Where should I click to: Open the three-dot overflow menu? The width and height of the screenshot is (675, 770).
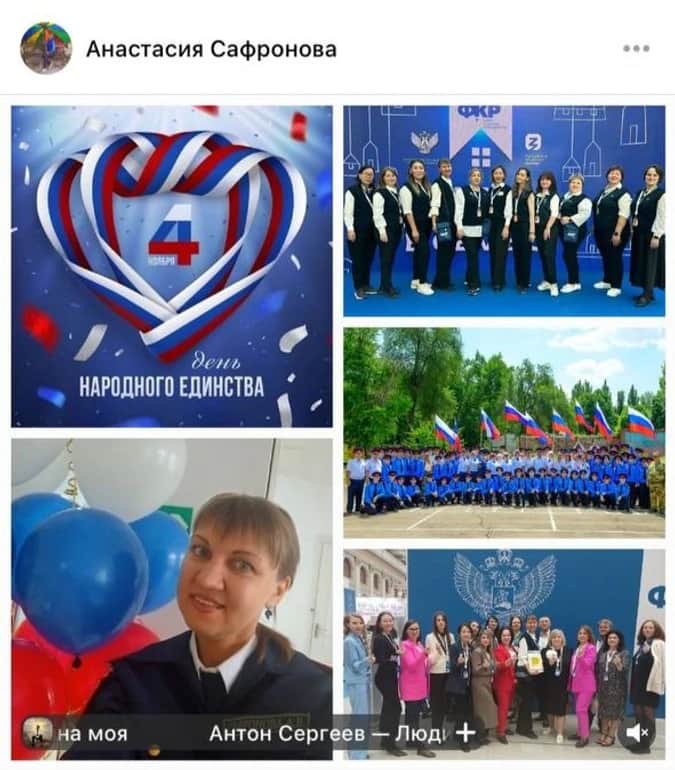pyautogui.click(x=636, y=48)
